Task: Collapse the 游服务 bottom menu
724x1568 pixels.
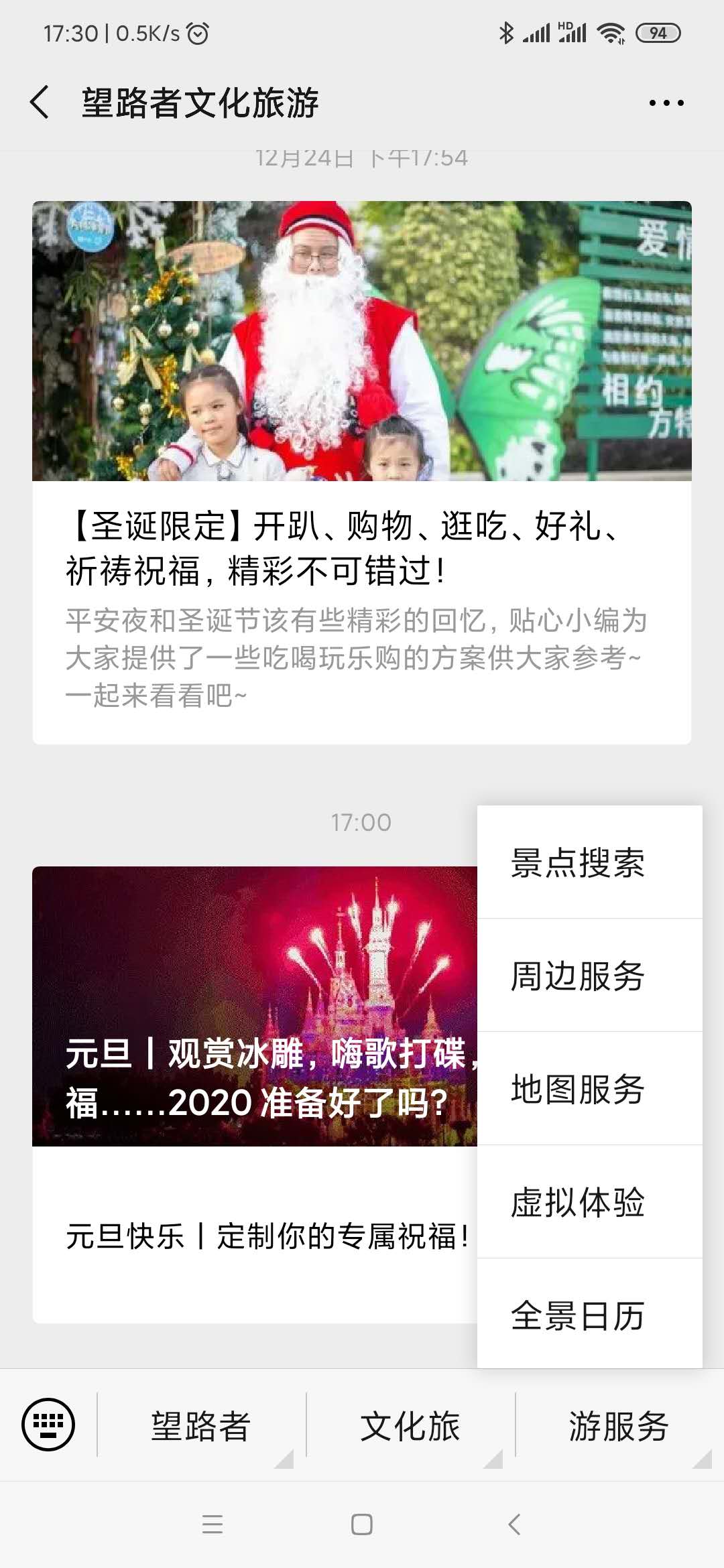Action: pyautogui.click(x=619, y=1425)
